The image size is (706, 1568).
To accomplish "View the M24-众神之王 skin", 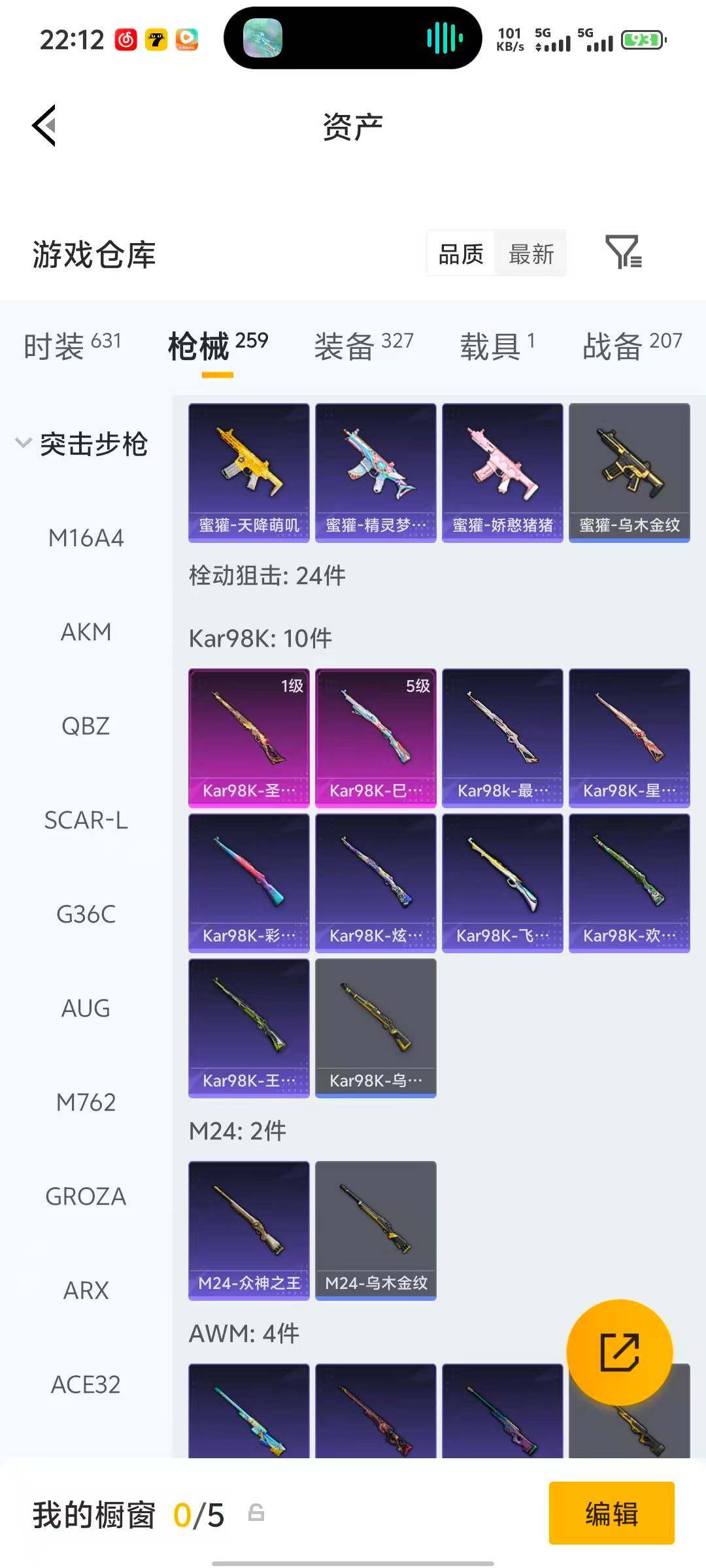I will (x=248, y=1230).
